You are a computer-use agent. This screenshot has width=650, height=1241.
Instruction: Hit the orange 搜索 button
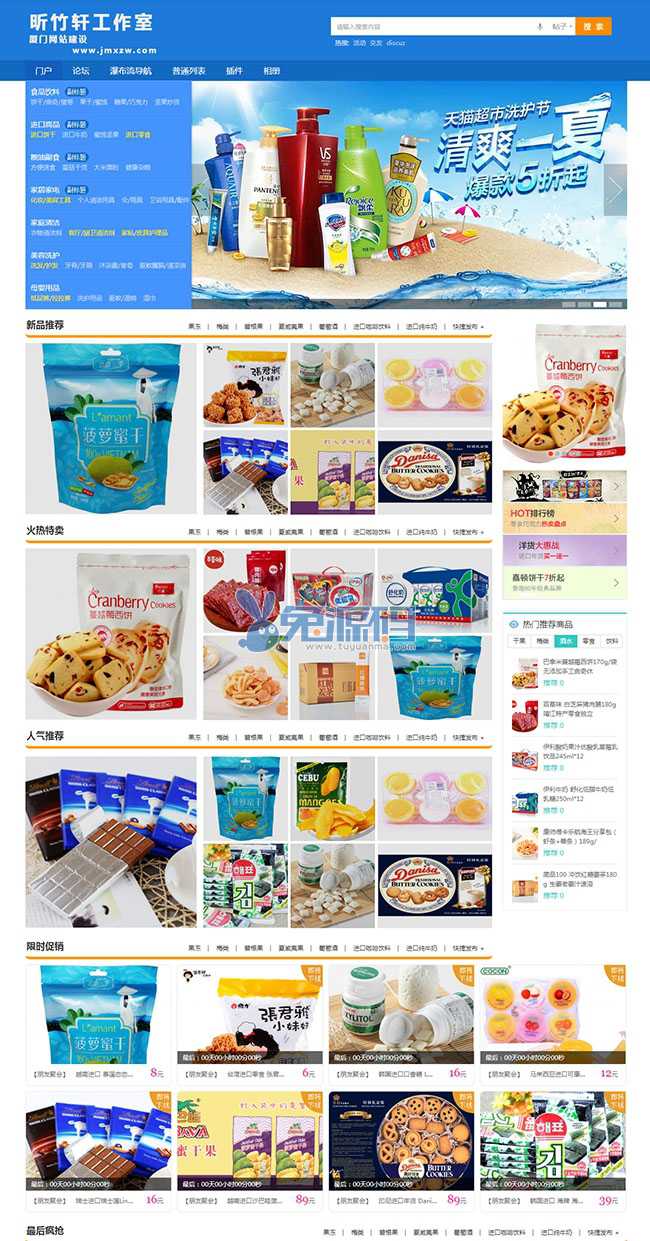[593, 26]
